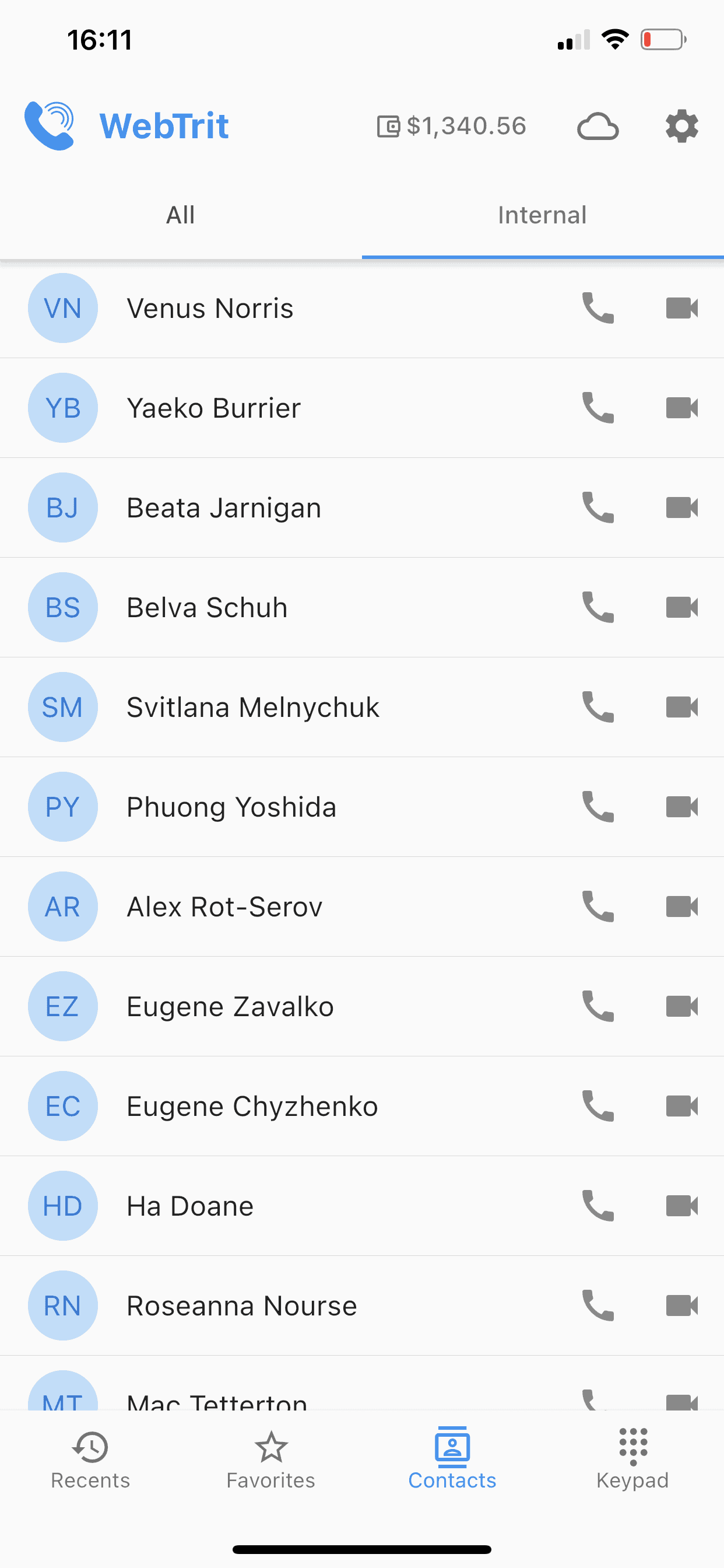Start video call with Eugene Zavalko

pyautogui.click(x=681, y=1007)
